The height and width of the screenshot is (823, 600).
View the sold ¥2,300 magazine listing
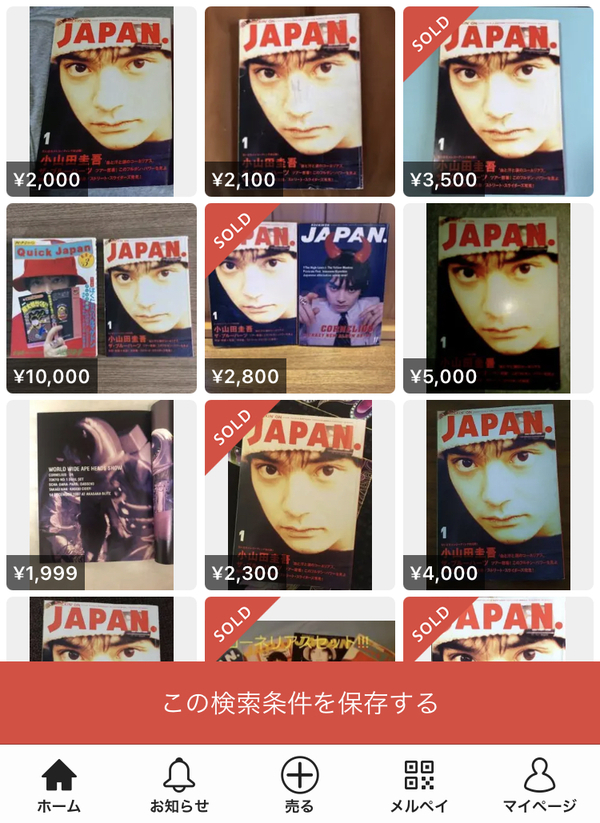pyautogui.click(x=299, y=495)
